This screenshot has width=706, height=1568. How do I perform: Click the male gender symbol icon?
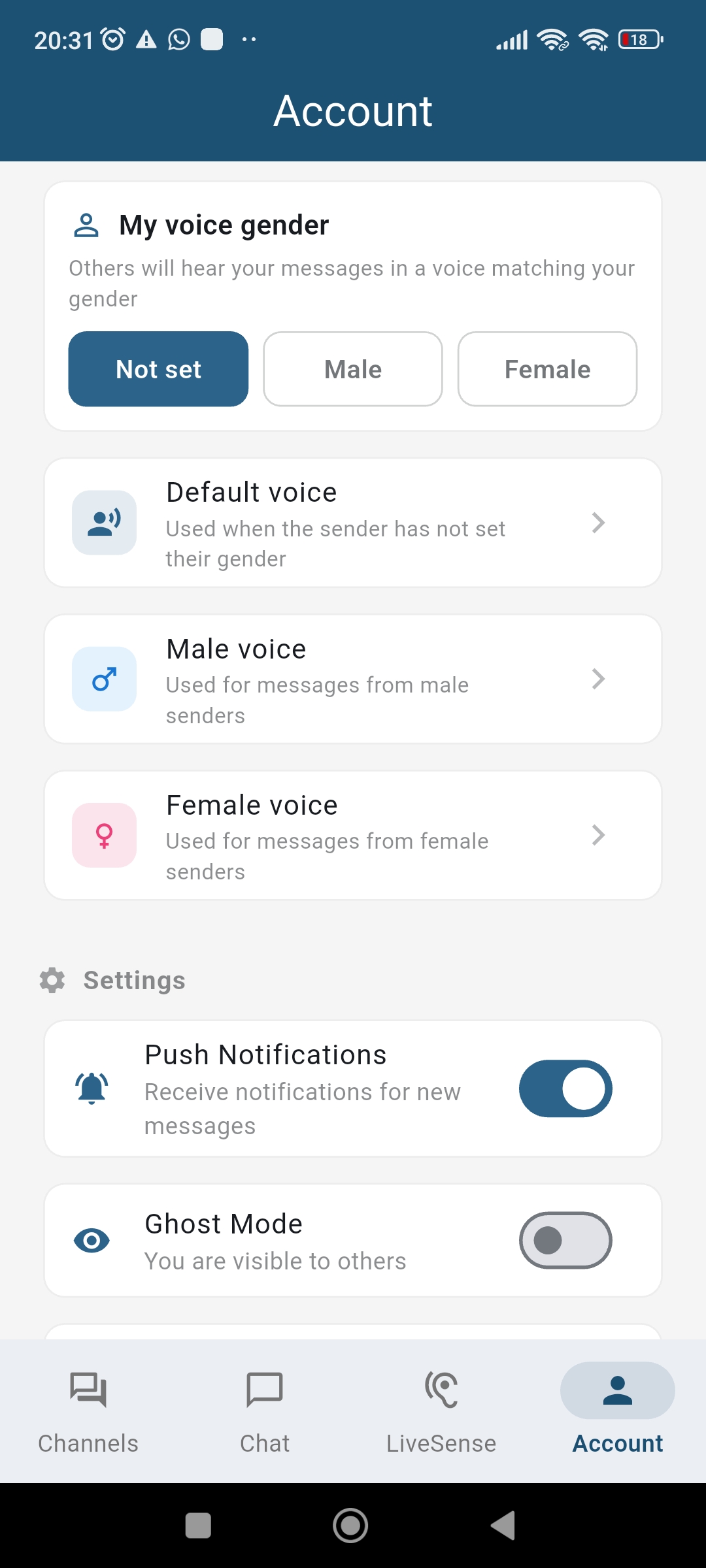[104, 679]
